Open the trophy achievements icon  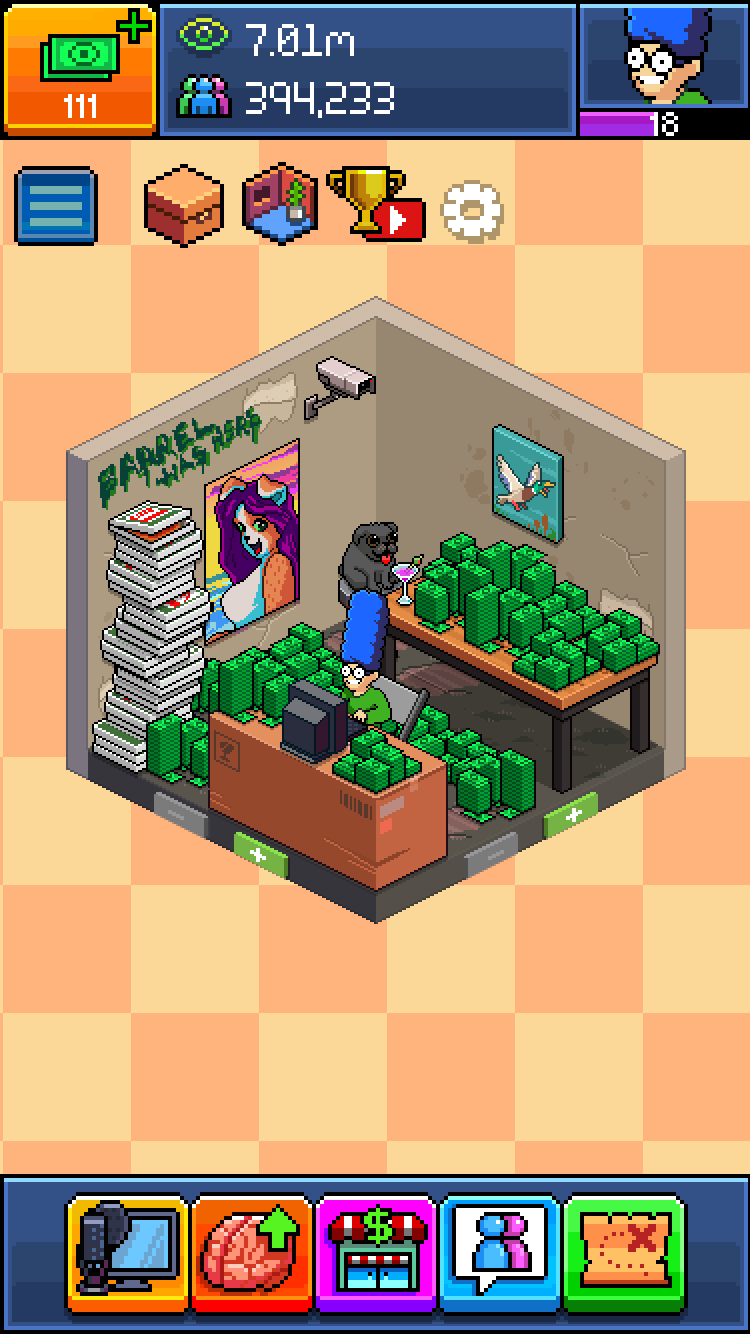click(372, 205)
